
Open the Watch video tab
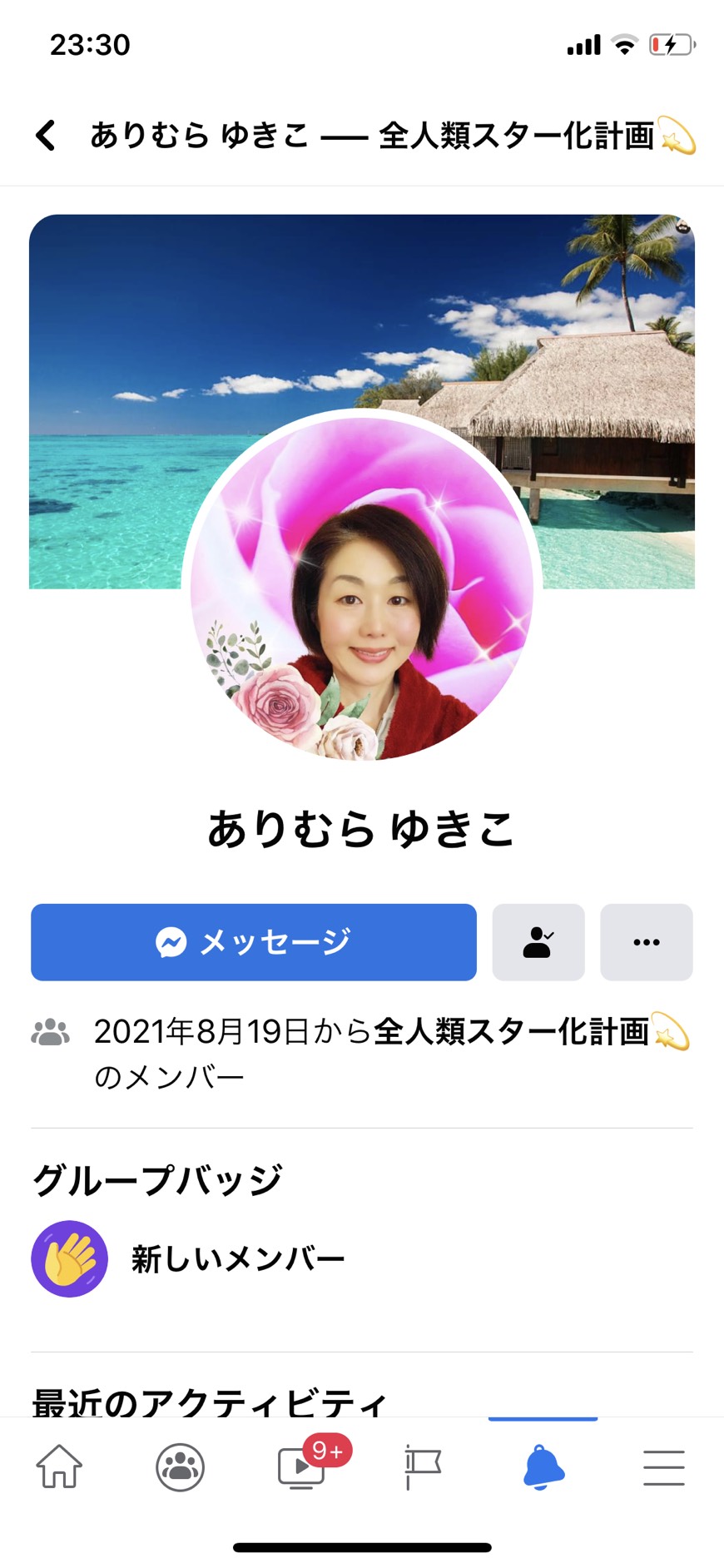(301, 1466)
